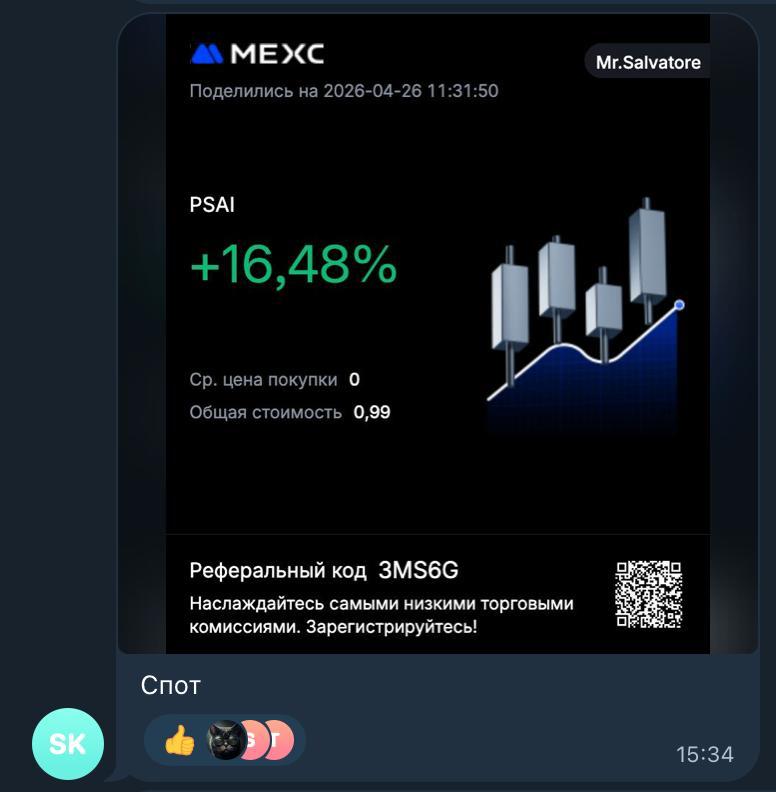Tap the thumbs-up reaction chip
The height and width of the screenshot is (792, 776).
click(225, 740)
